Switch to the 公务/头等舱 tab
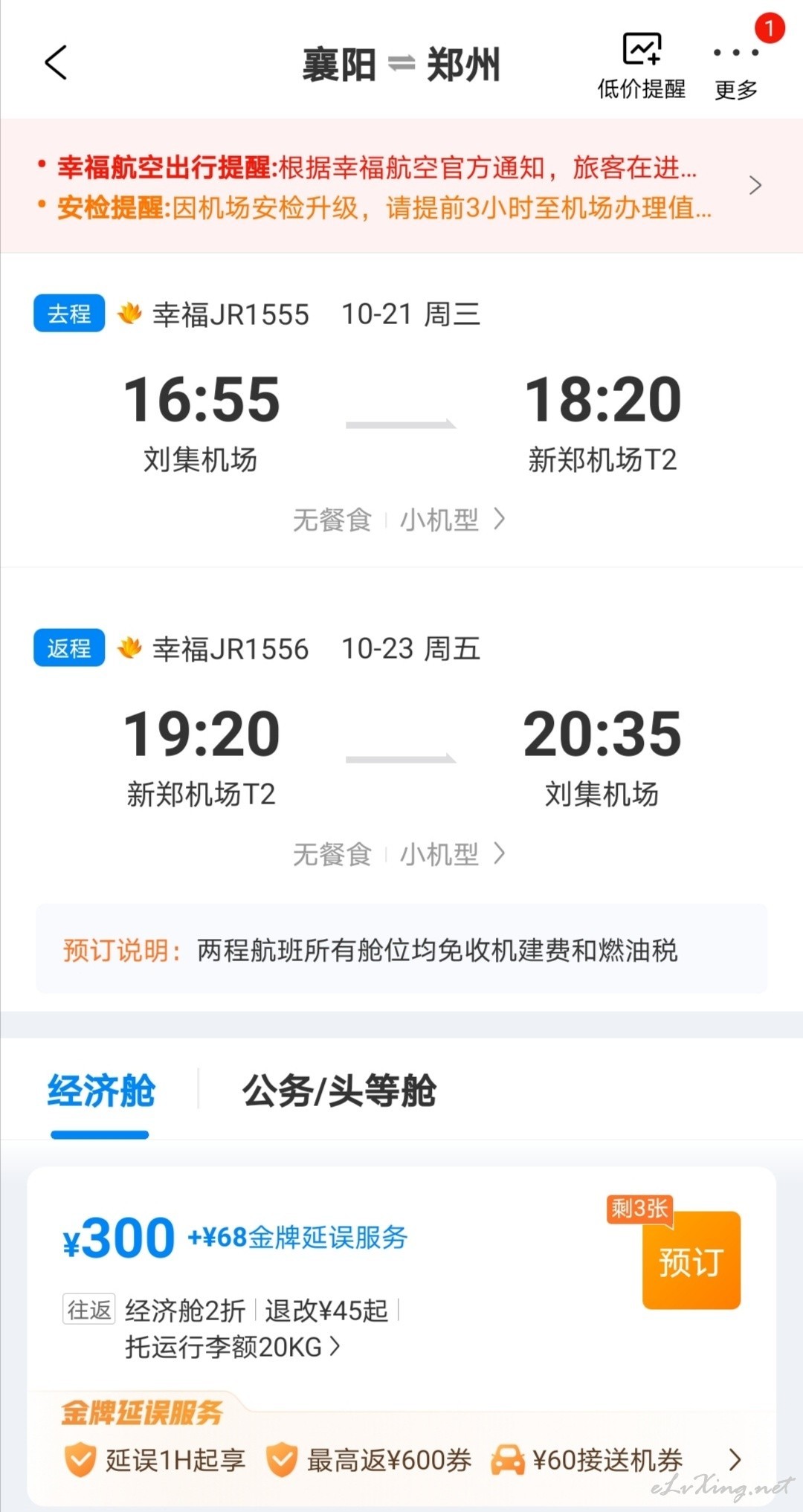The height and width of the screenshot is (1512, 803). point(339,1091)
